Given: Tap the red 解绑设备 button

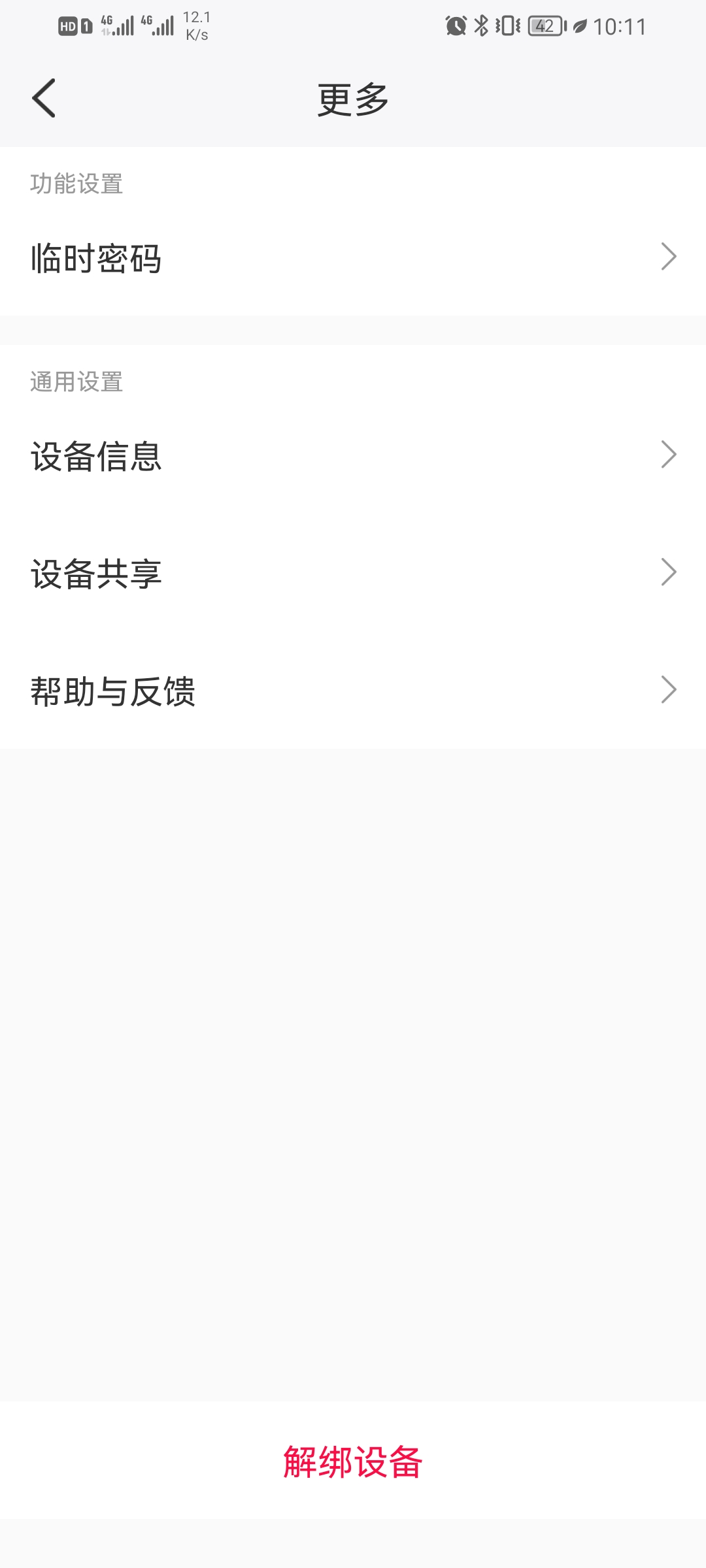Looking at the screenshot, I should (x=353, y=1461).
